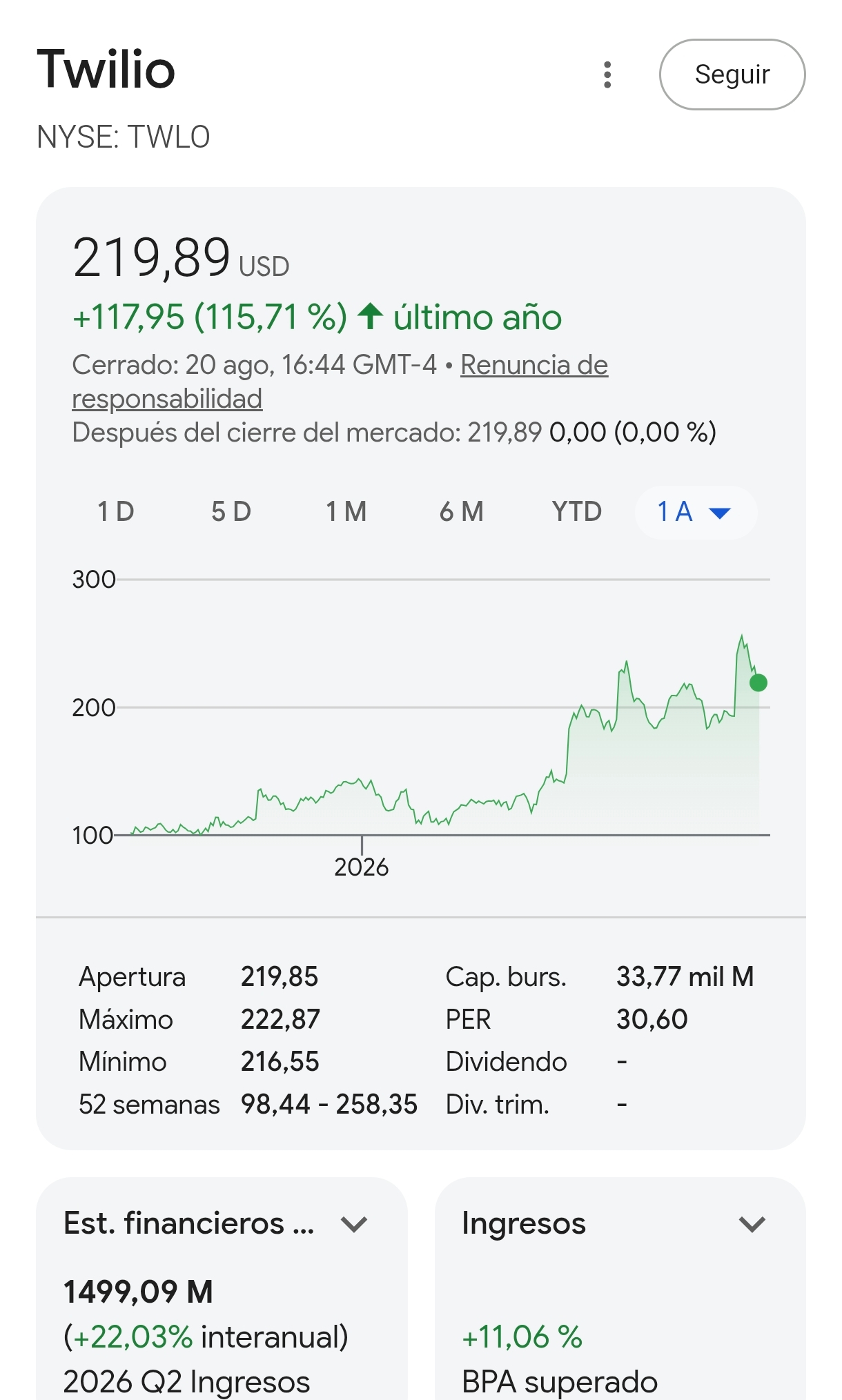842x1400 pixels.
Task: Open the 1 A range dropdown
Action: pyautogui.click(x=696, y=513)
